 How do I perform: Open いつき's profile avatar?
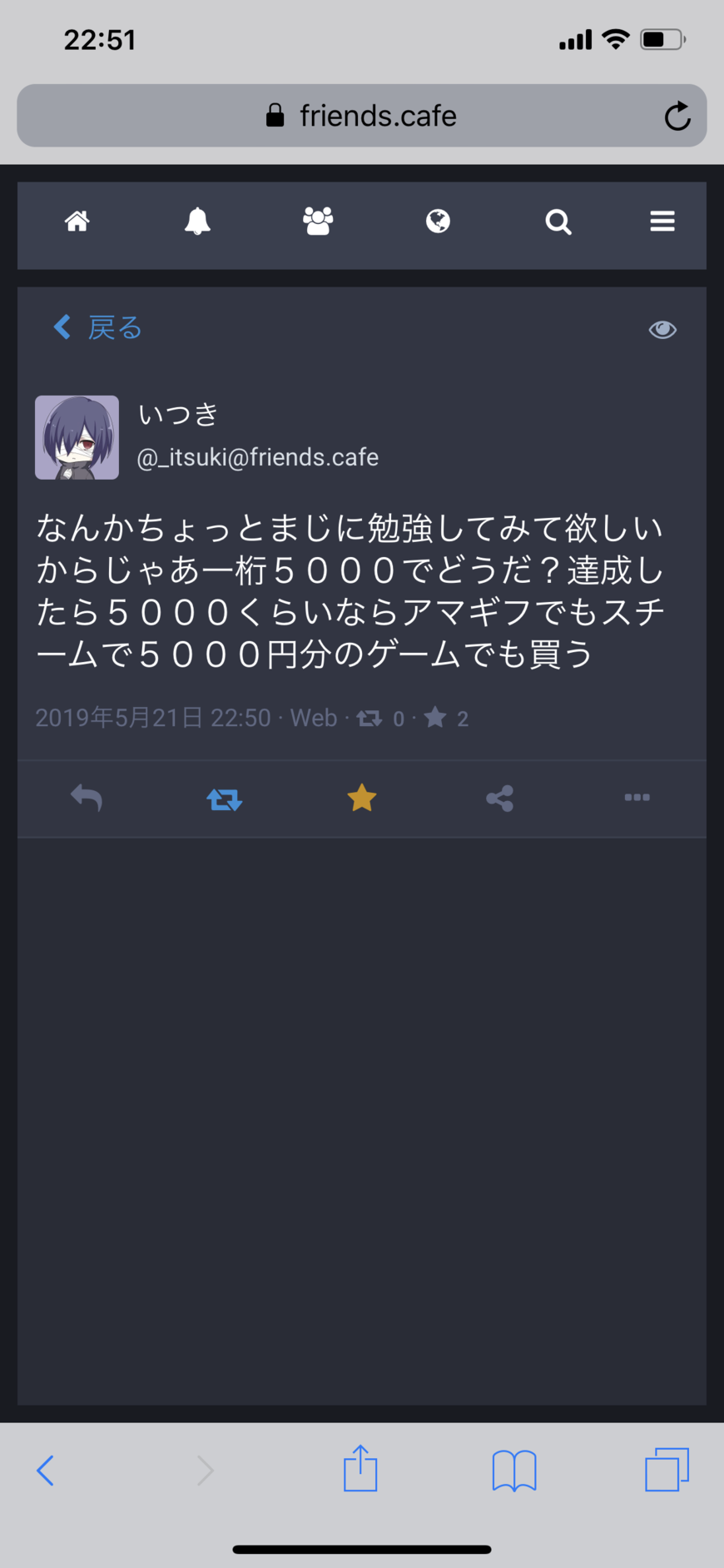77,437
